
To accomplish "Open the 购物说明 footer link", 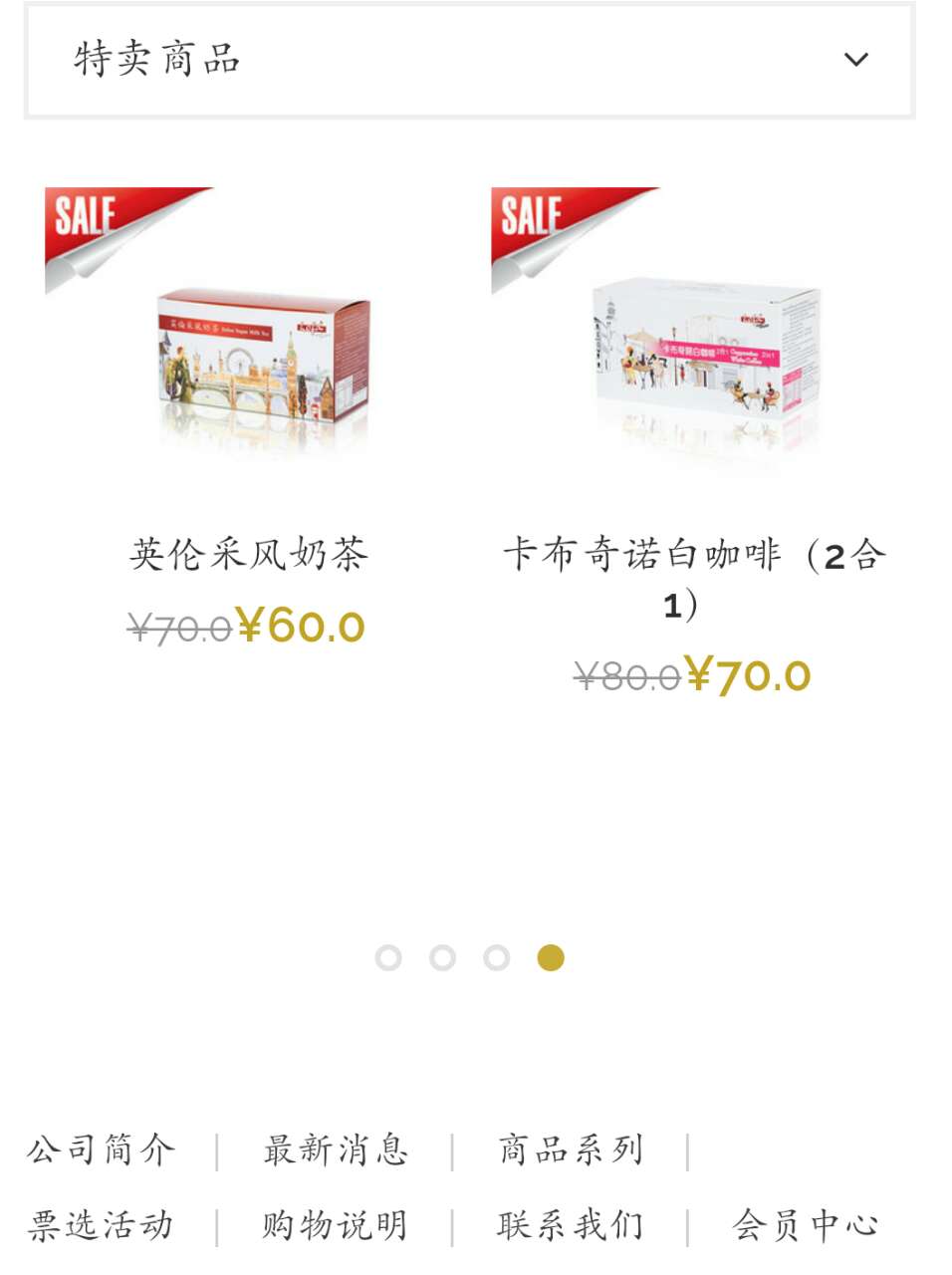I will click(x=336, y=1225).
